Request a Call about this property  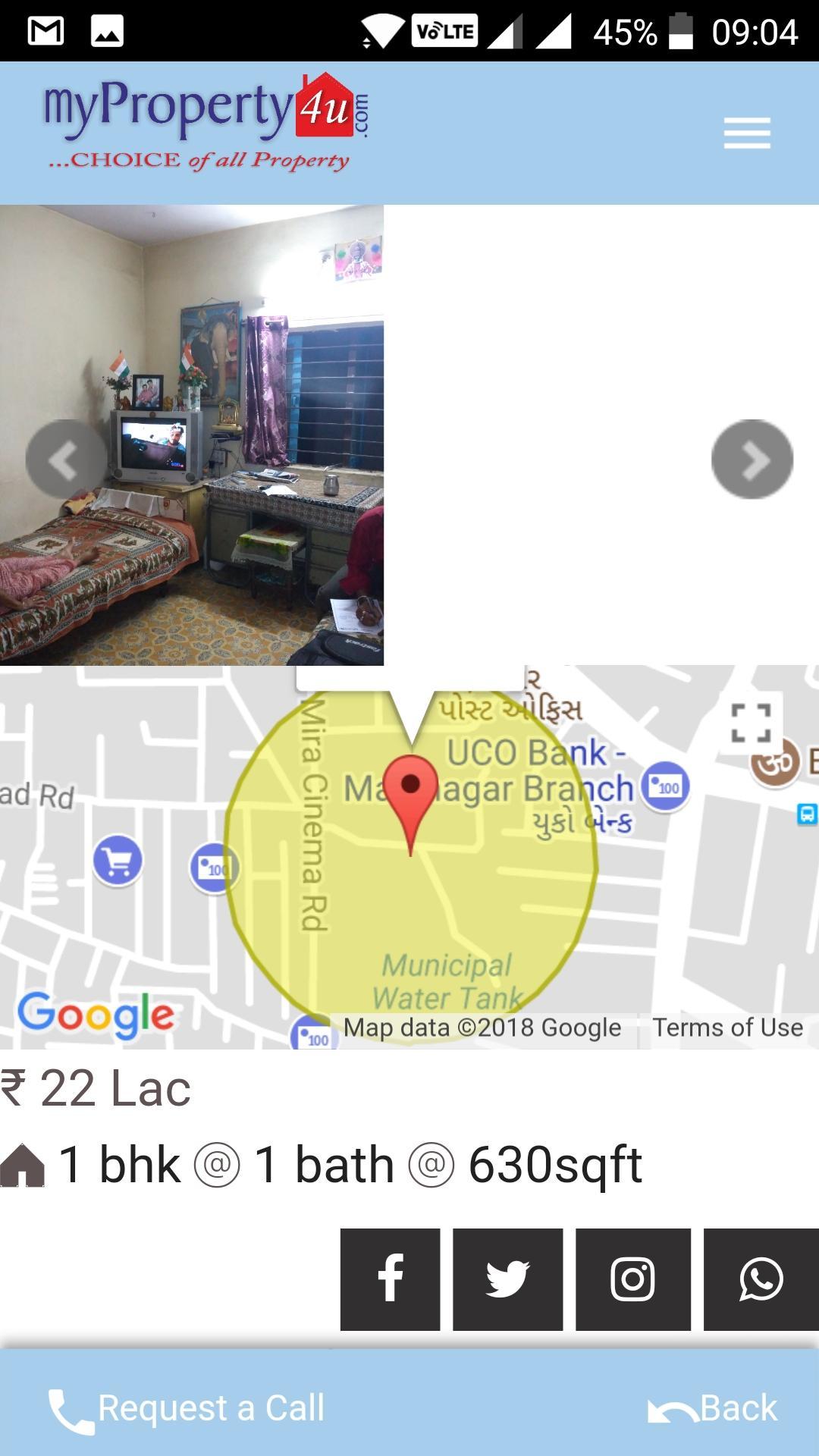point(187,1409)
